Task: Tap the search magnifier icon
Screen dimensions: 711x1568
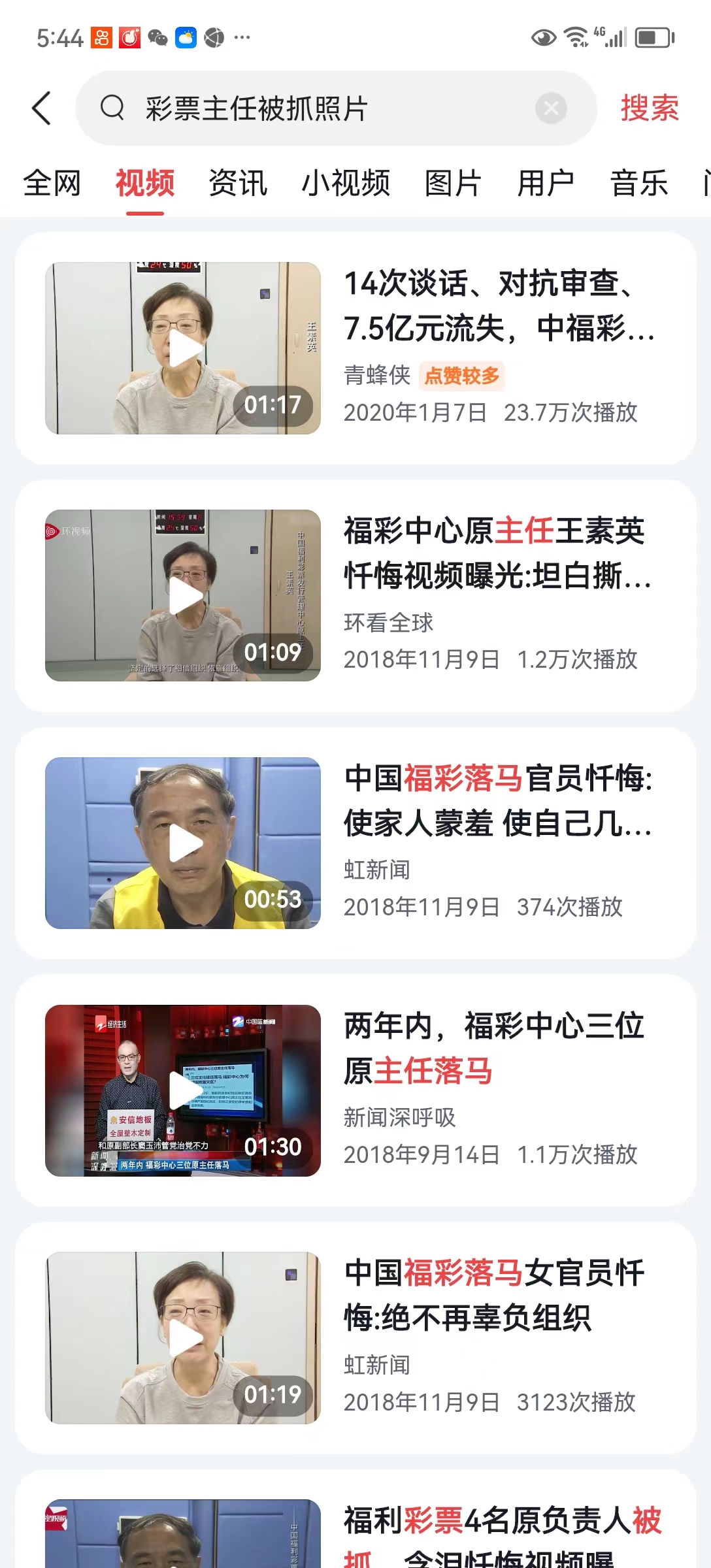Action: (x=112, y=108)
